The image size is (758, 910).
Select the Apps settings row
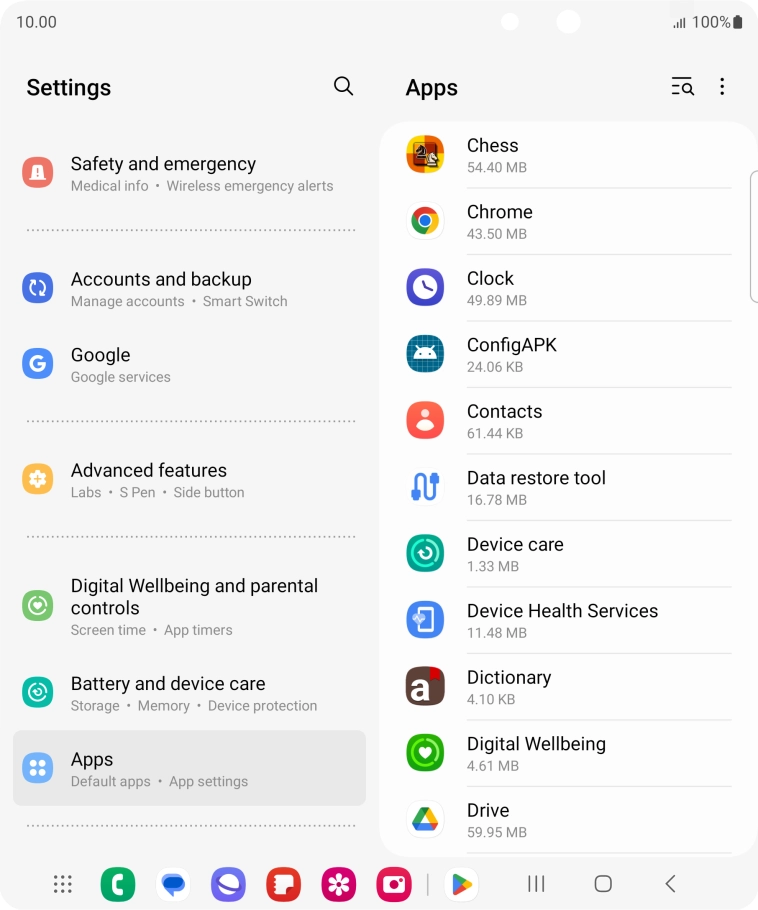coord(189,769)
